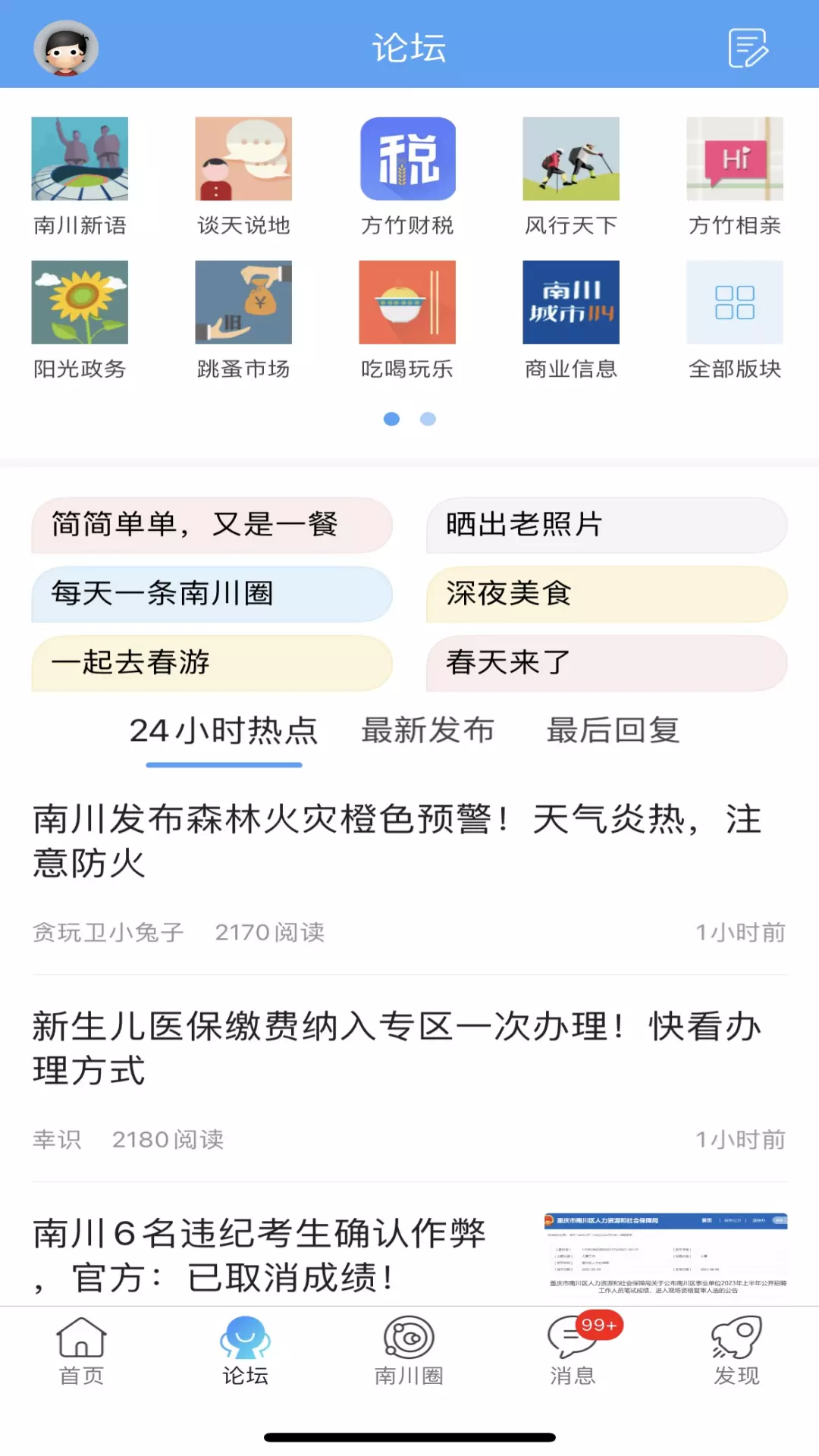819x1456 pixels.
Task: Open the 新生儿医保缴费 post
Action: click(x=409, y=1079)
